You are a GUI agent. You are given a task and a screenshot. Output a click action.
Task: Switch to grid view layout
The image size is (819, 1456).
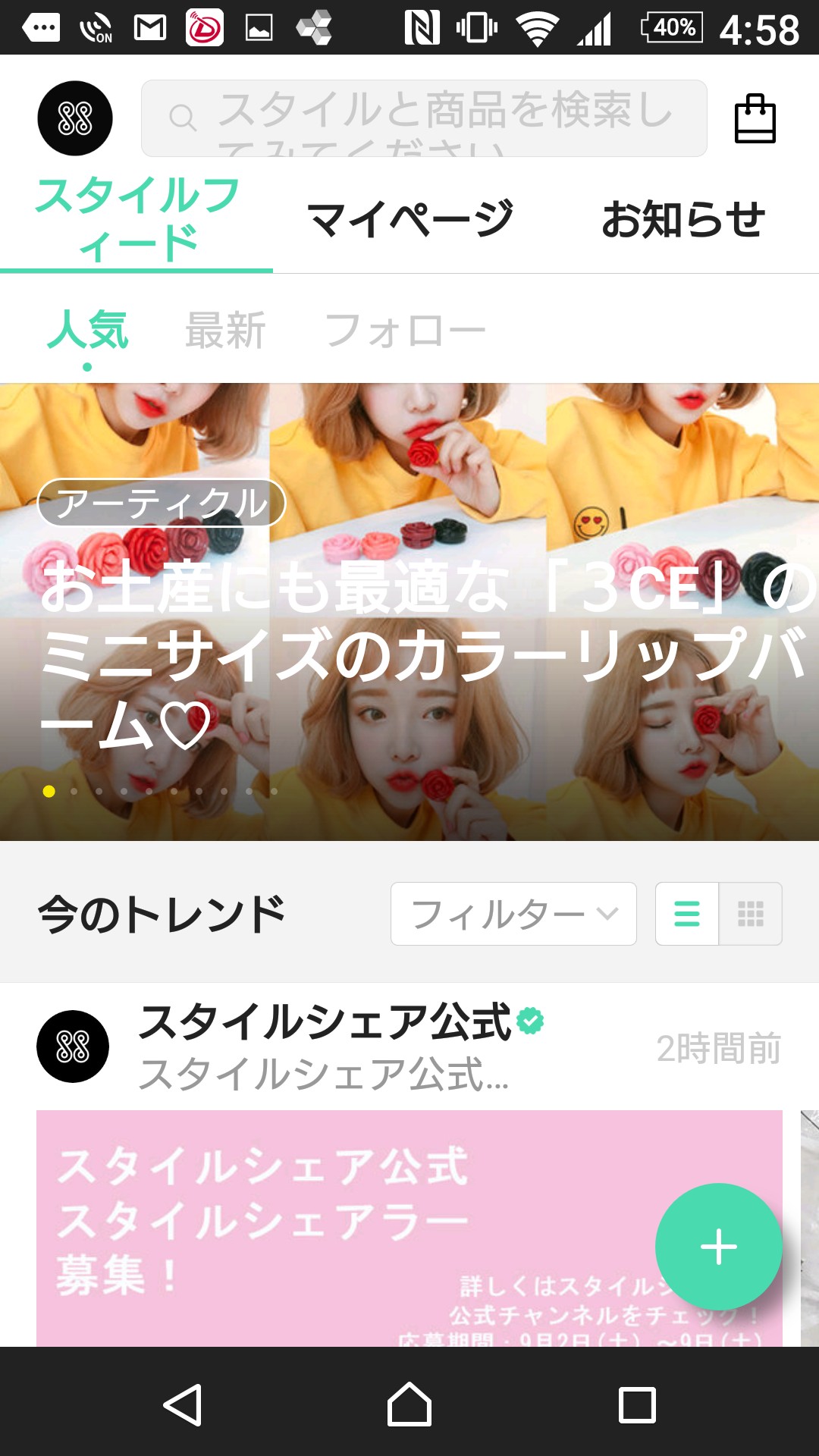(x=751, y=914)
